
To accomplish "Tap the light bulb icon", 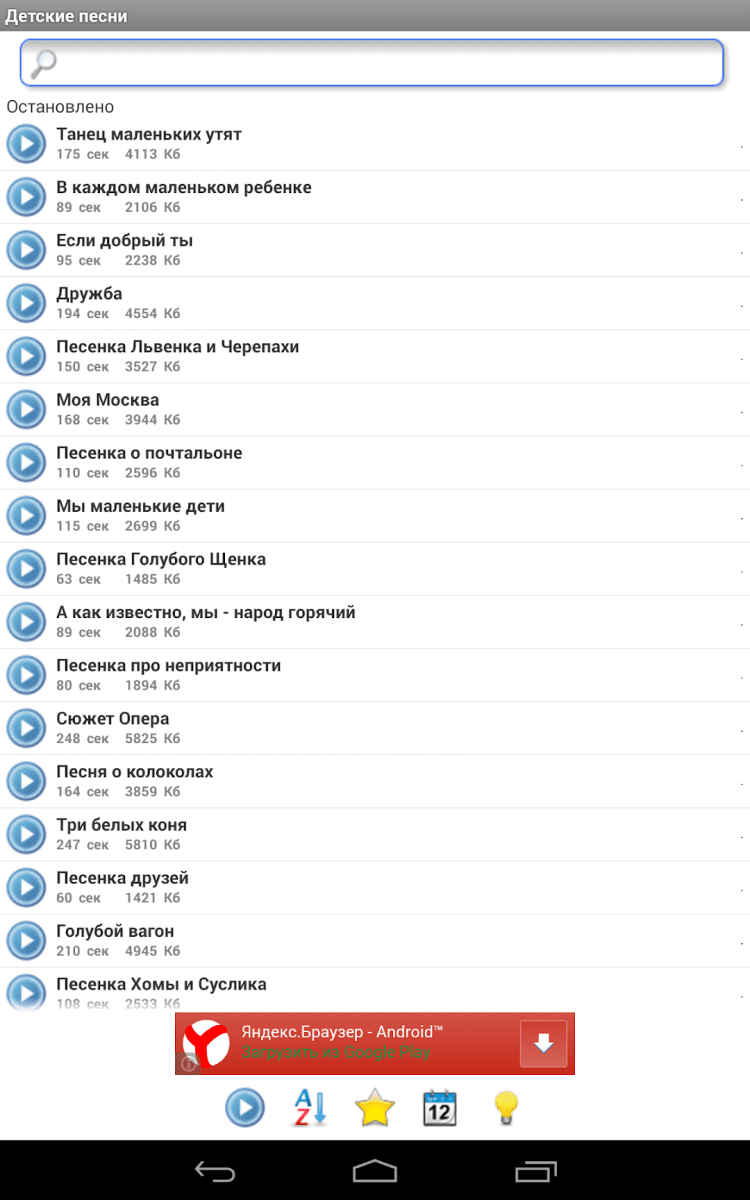I will [506, 1108].
